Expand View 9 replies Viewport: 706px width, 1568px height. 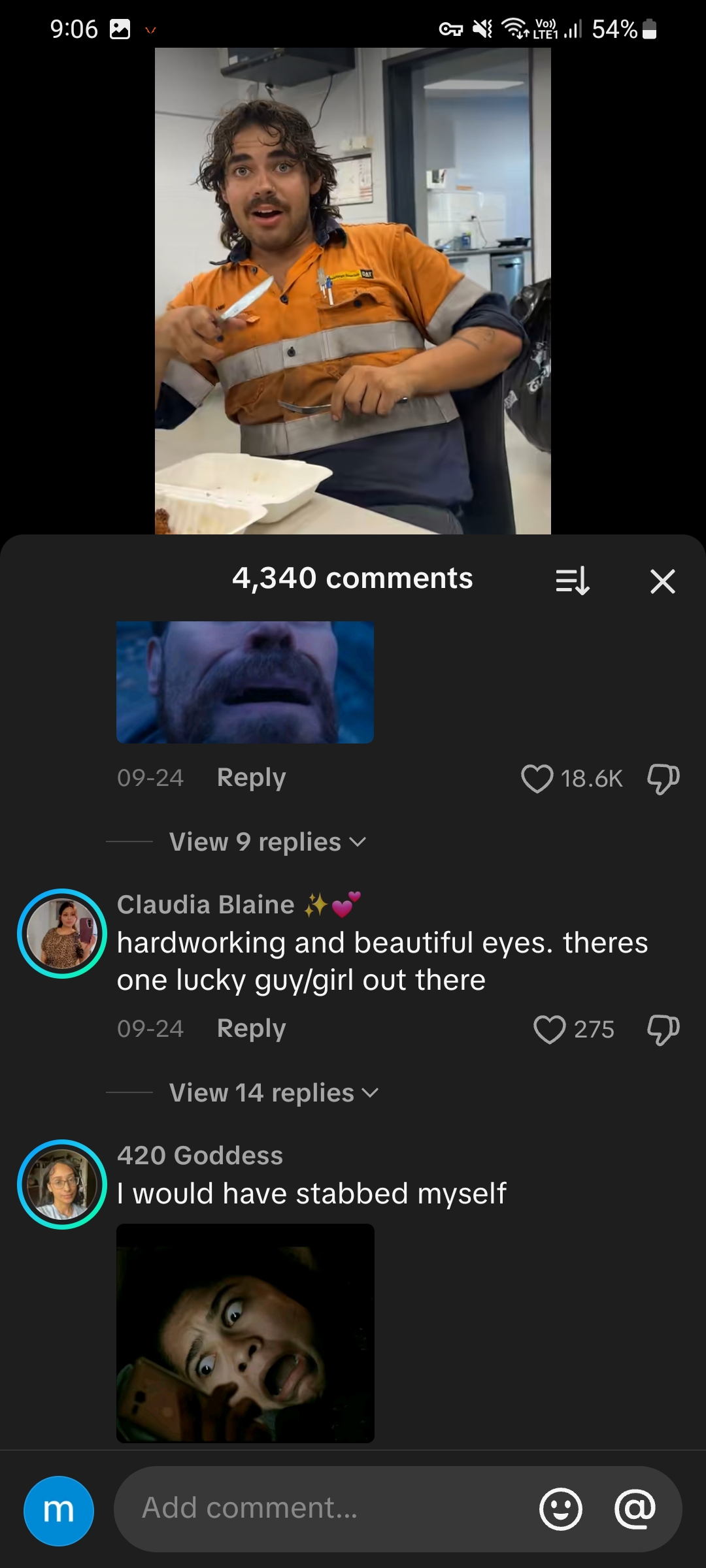click(267, 842)
